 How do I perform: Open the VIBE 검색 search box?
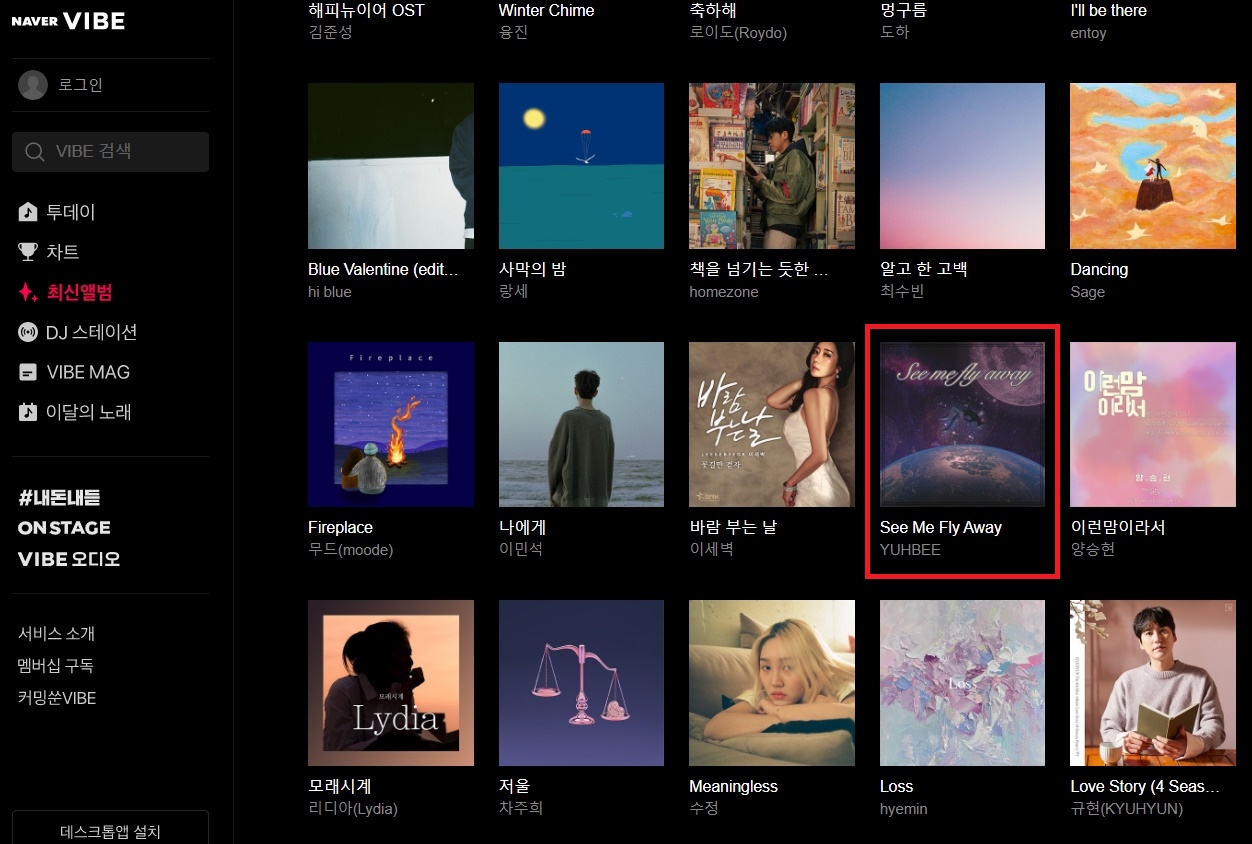tap(110, 152)
